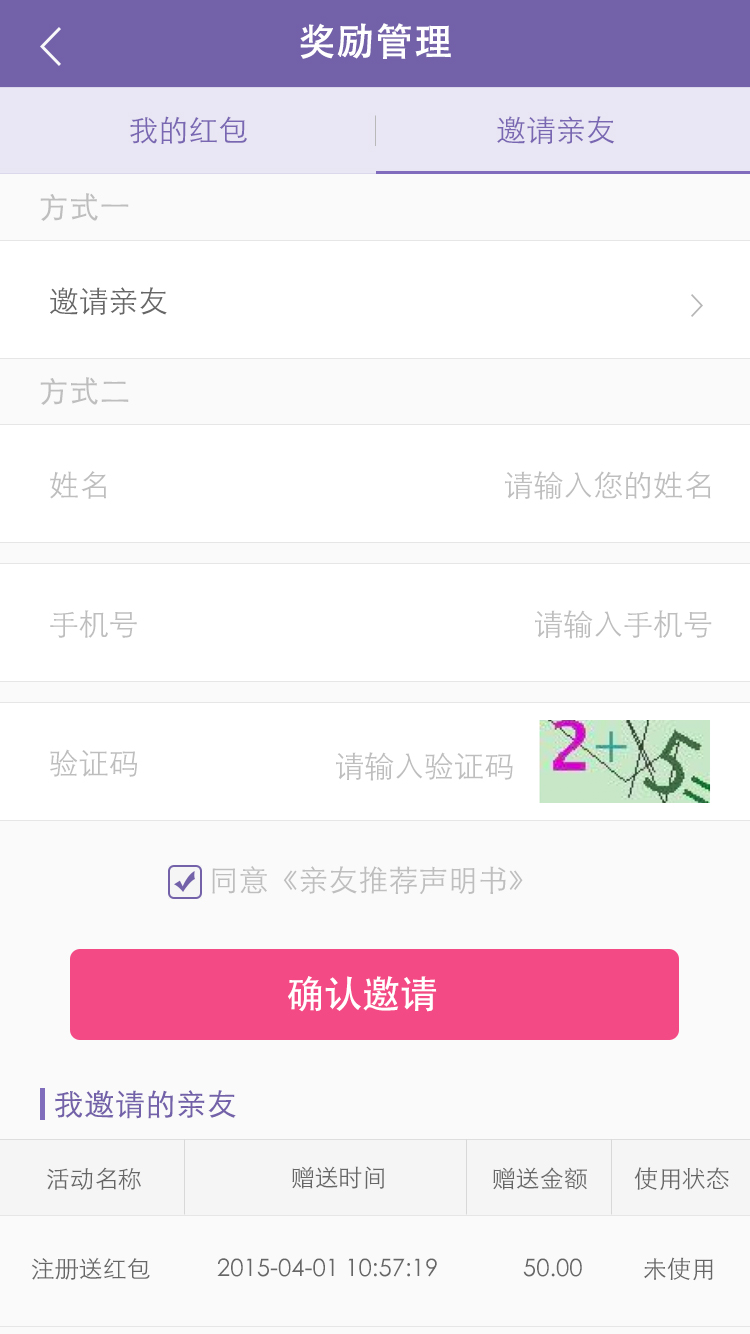Go back from 奖励管理 page
The image size is (750, 1334).
[51, 46]
